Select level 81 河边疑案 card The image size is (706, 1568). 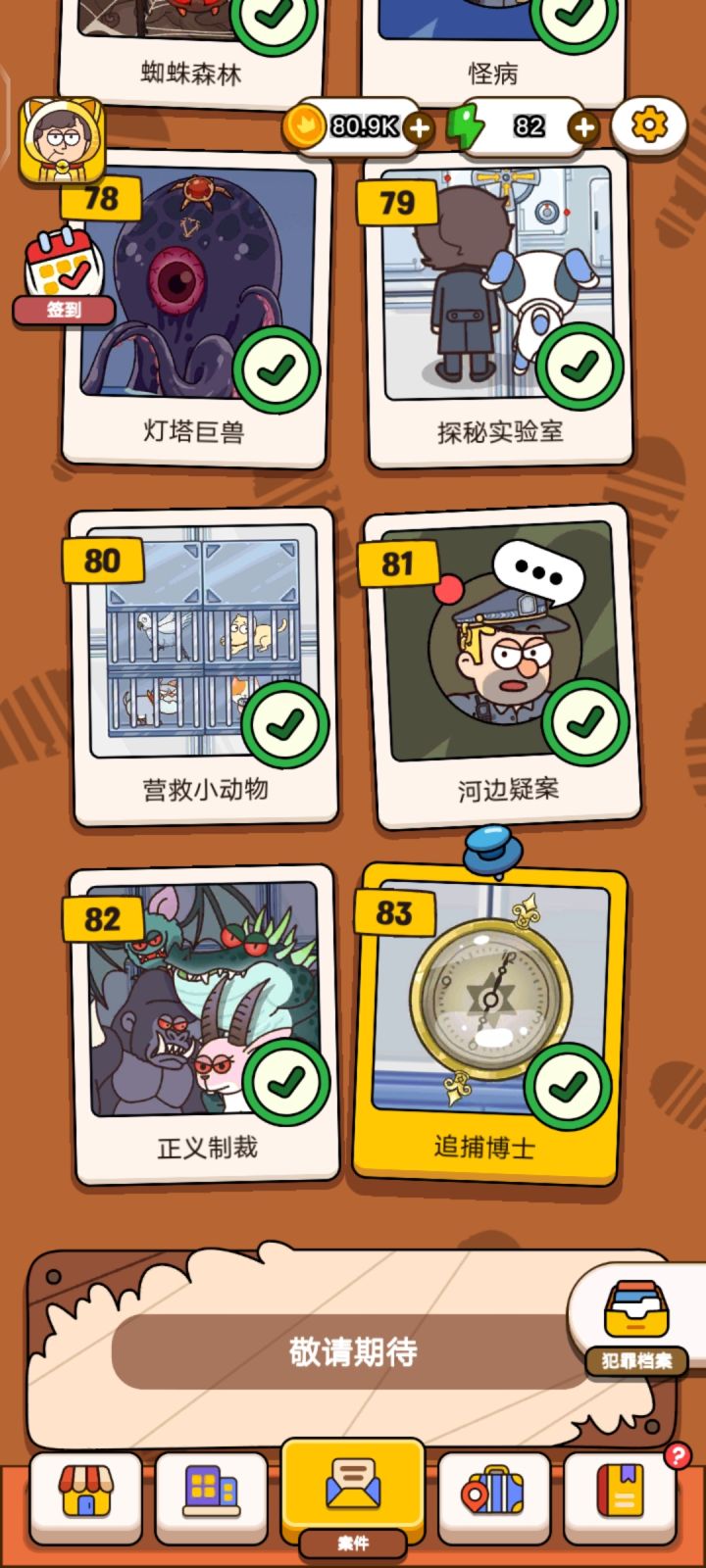coord(497,657)
